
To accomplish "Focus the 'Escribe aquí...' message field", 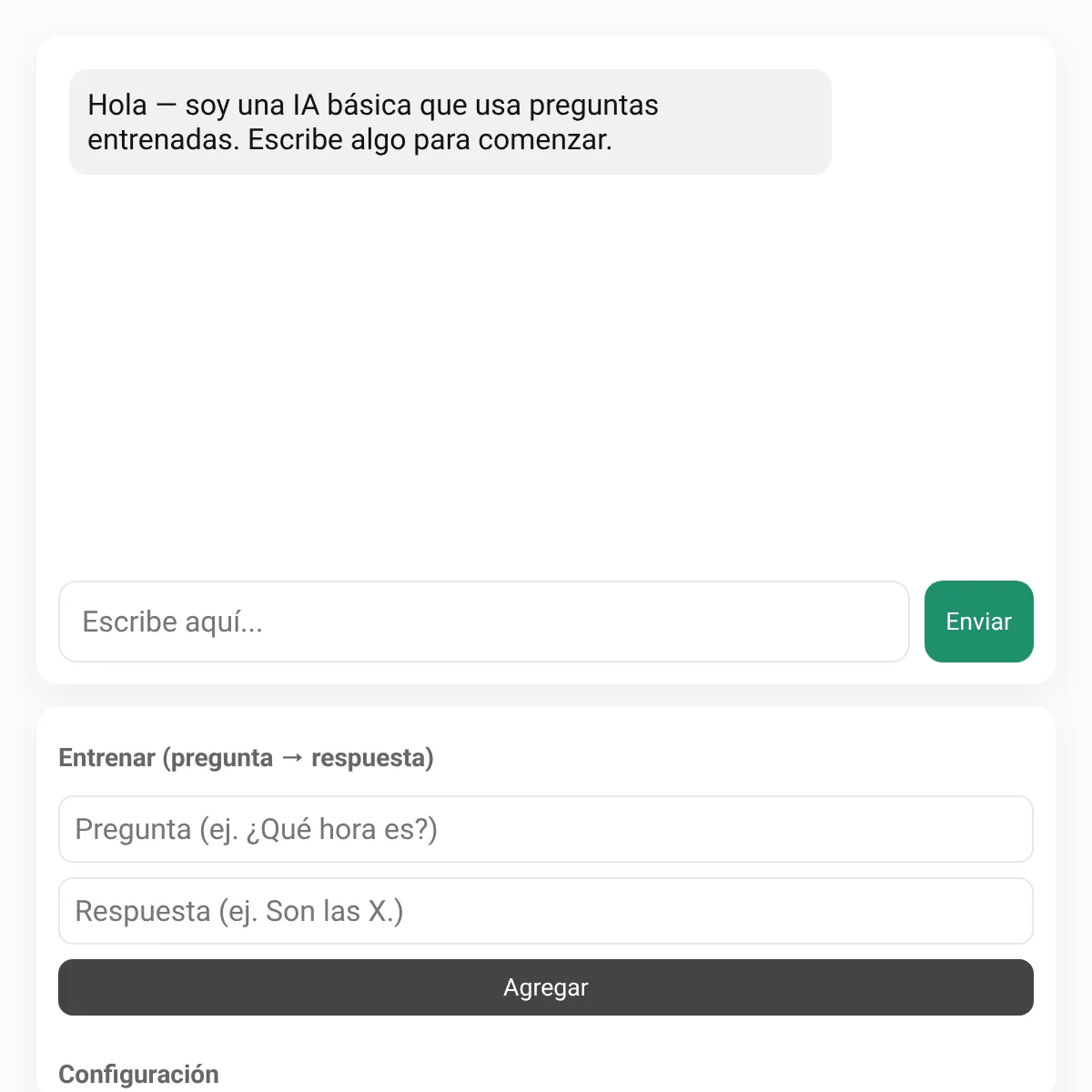I will coord(484,622).
